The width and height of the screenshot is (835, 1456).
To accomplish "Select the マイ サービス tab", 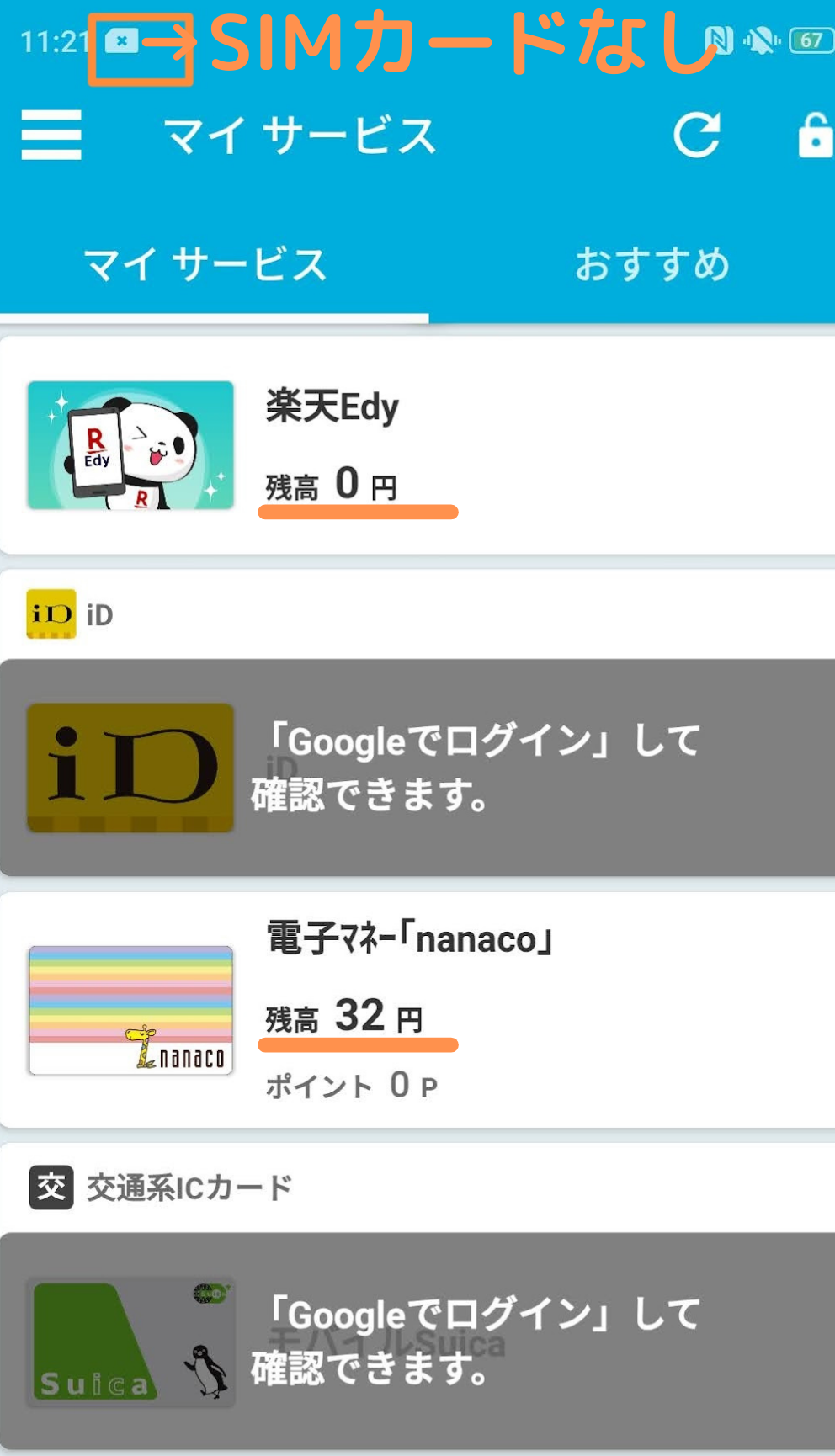I will (206, 264).
